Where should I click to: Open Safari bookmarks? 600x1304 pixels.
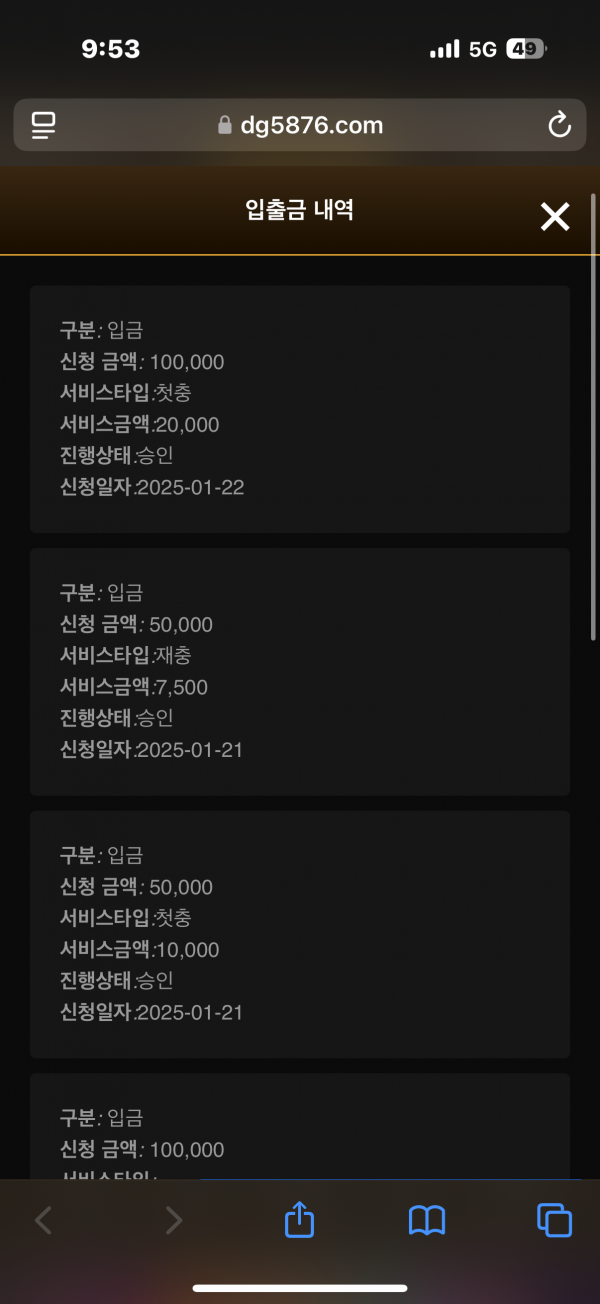click(x=427, y=1220)
